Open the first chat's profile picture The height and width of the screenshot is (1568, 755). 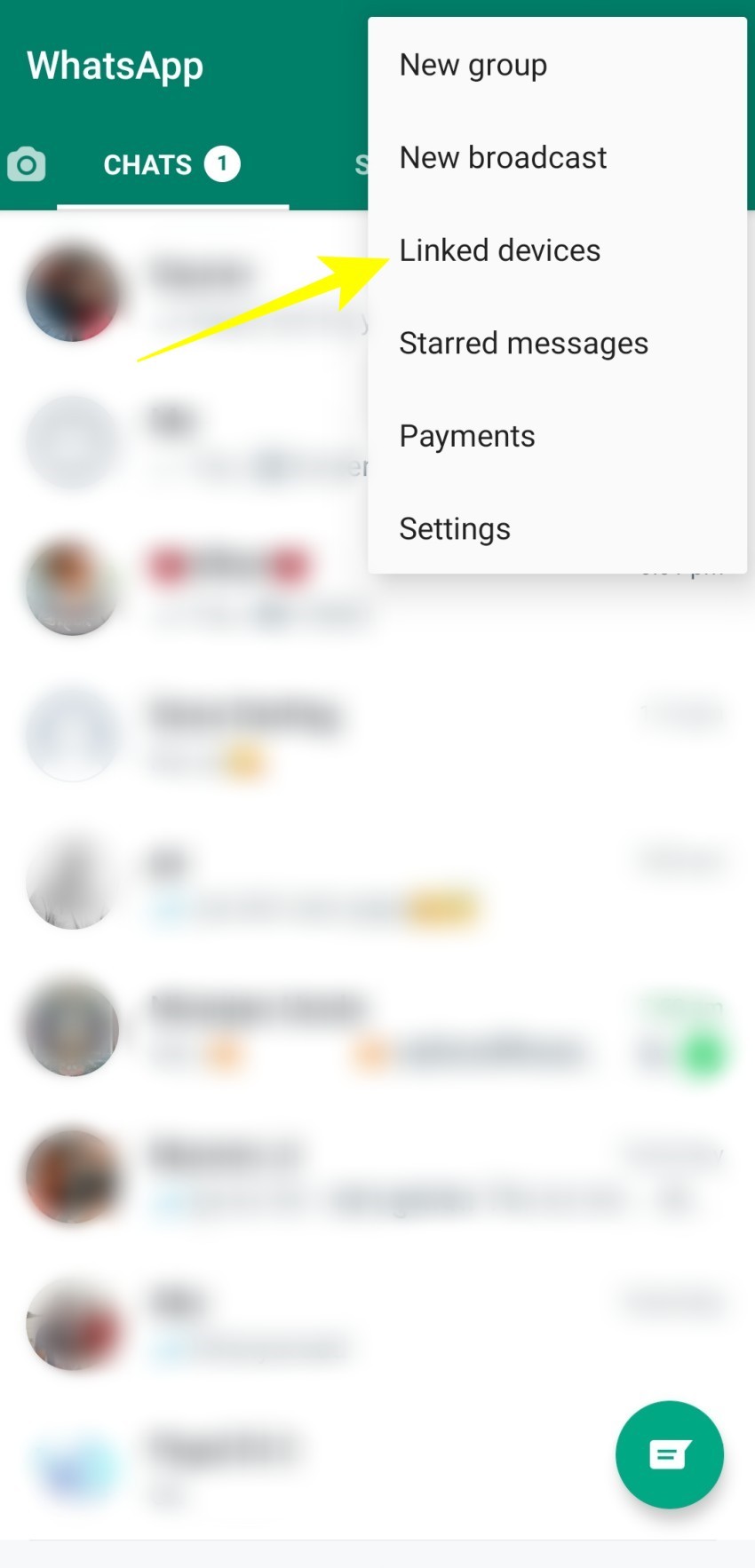click(73, 293)
